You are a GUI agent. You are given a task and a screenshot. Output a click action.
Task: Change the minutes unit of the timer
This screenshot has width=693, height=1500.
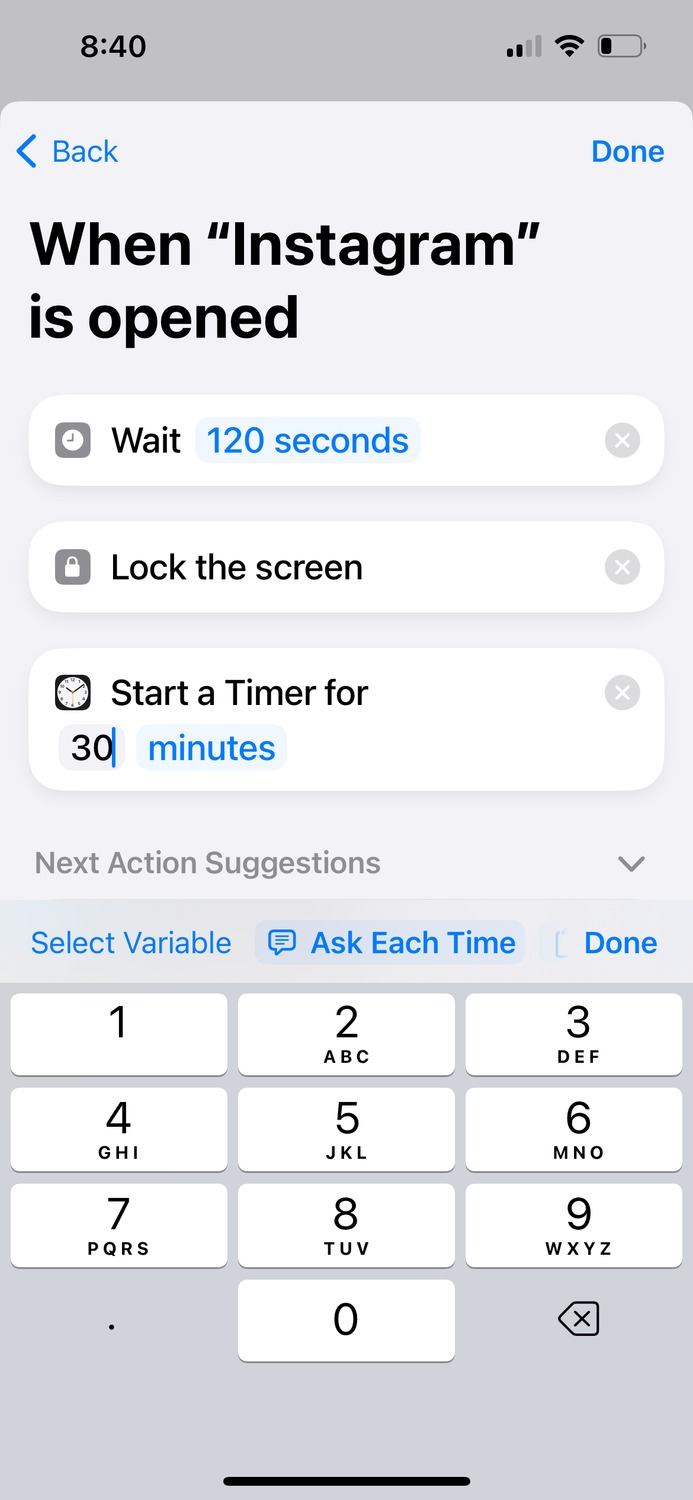pos(212,748)
